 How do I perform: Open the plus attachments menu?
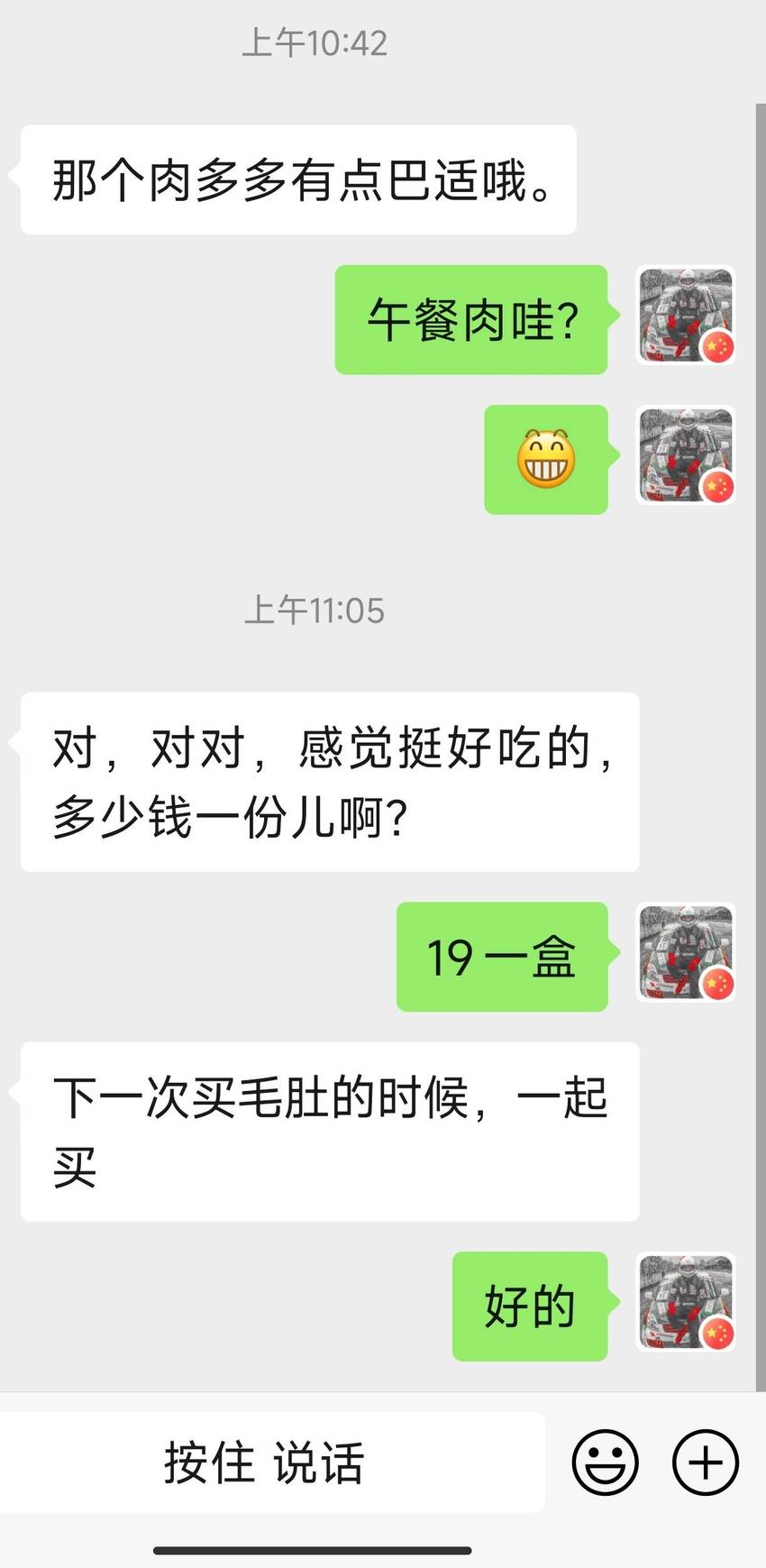[706, 1463]
